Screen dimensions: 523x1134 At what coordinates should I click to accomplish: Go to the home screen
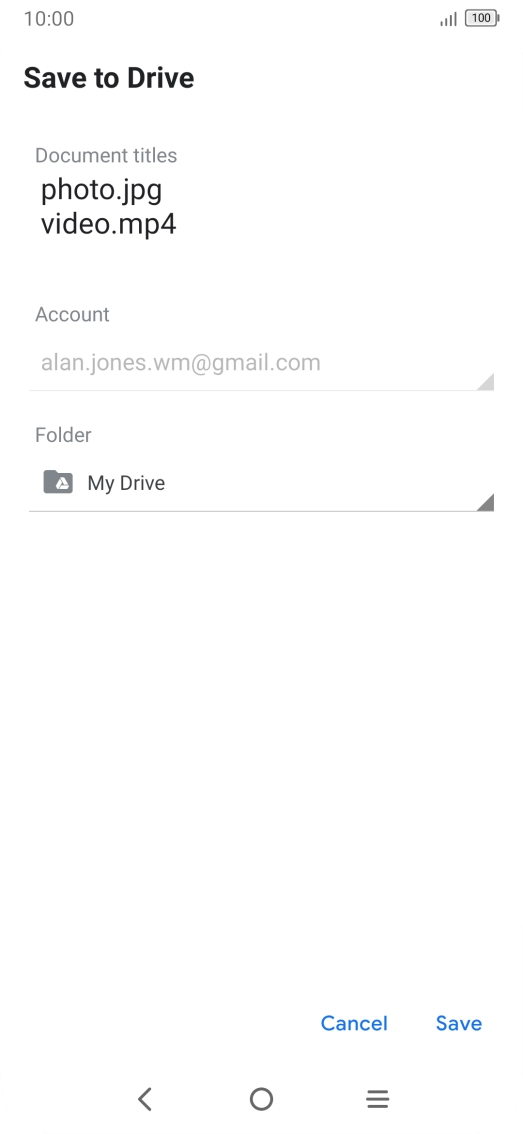click(x=261, y=1099)
